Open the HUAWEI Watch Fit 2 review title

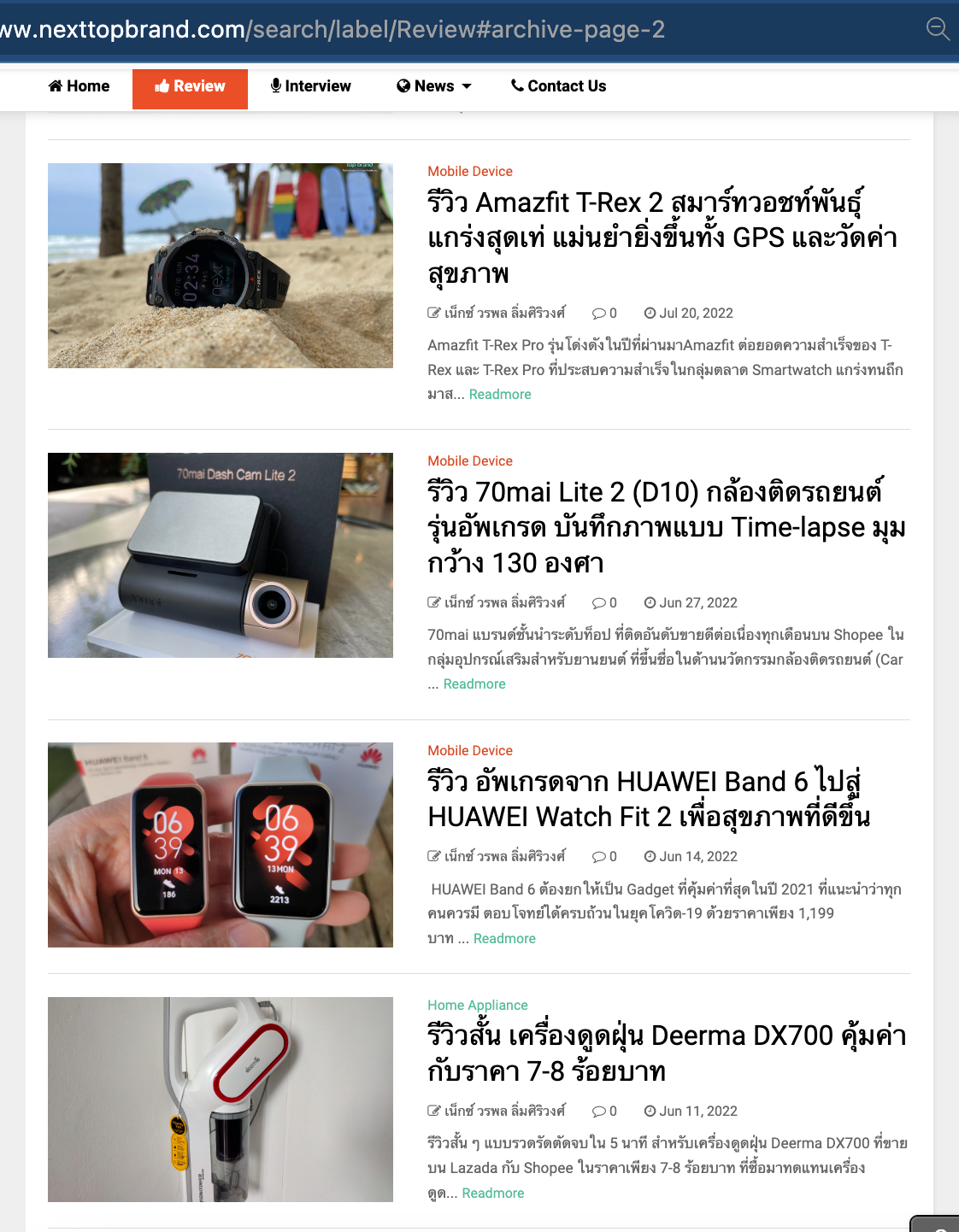(648, 800)
